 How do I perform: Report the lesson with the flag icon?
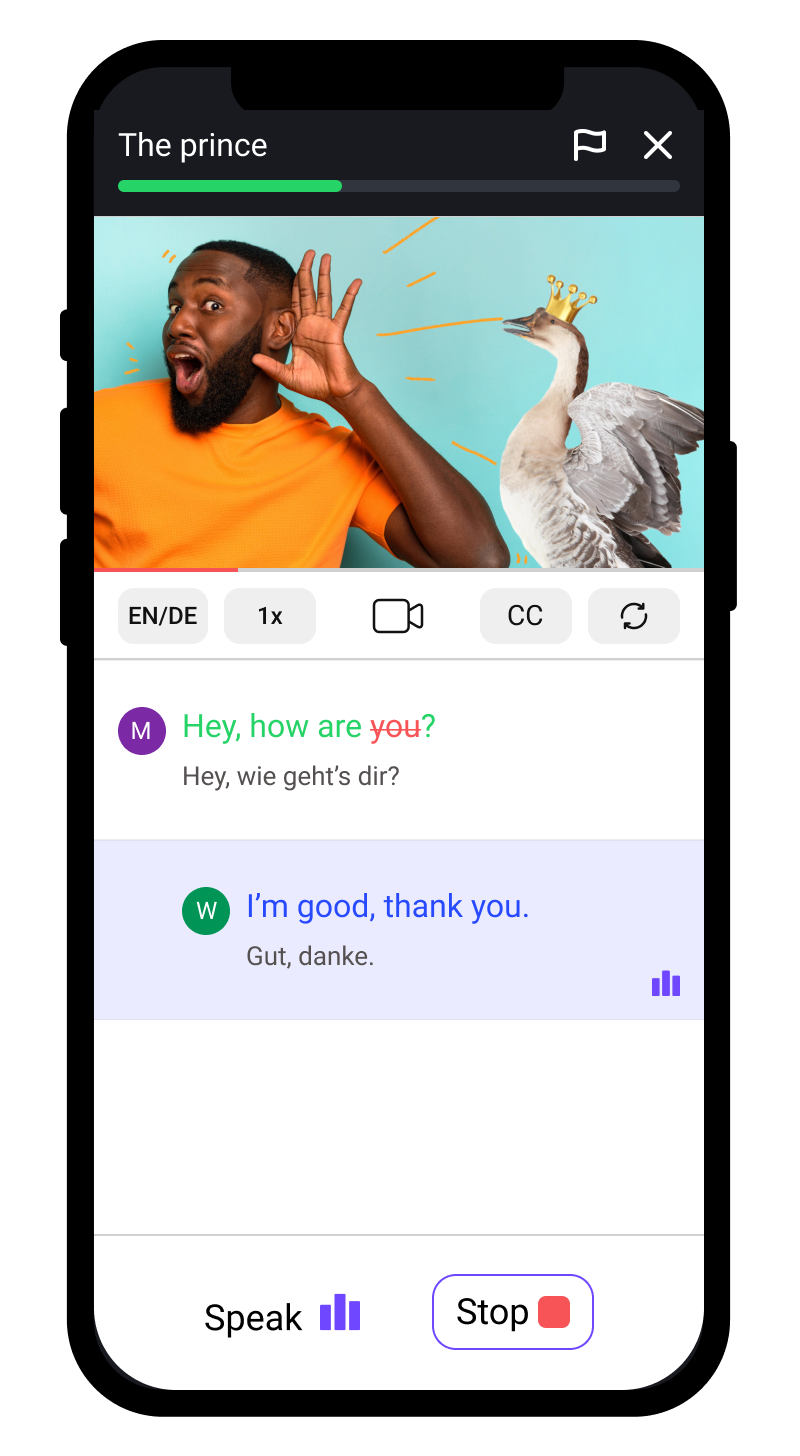pyautogui.click(x=589, y=145)
